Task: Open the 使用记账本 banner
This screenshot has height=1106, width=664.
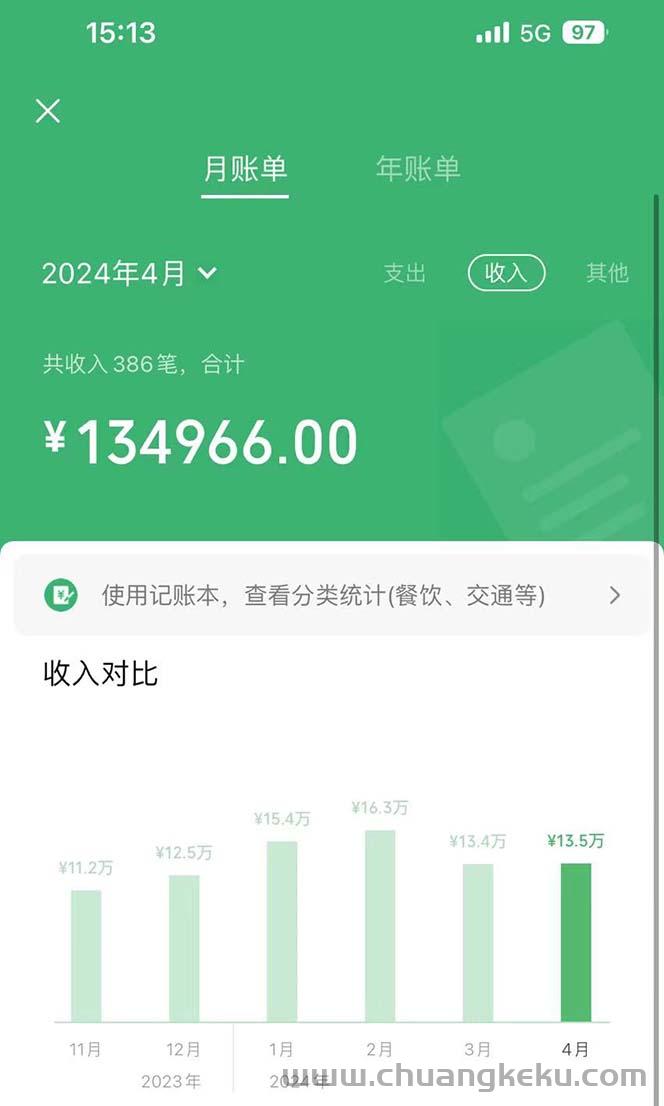Action: (332, 596)
